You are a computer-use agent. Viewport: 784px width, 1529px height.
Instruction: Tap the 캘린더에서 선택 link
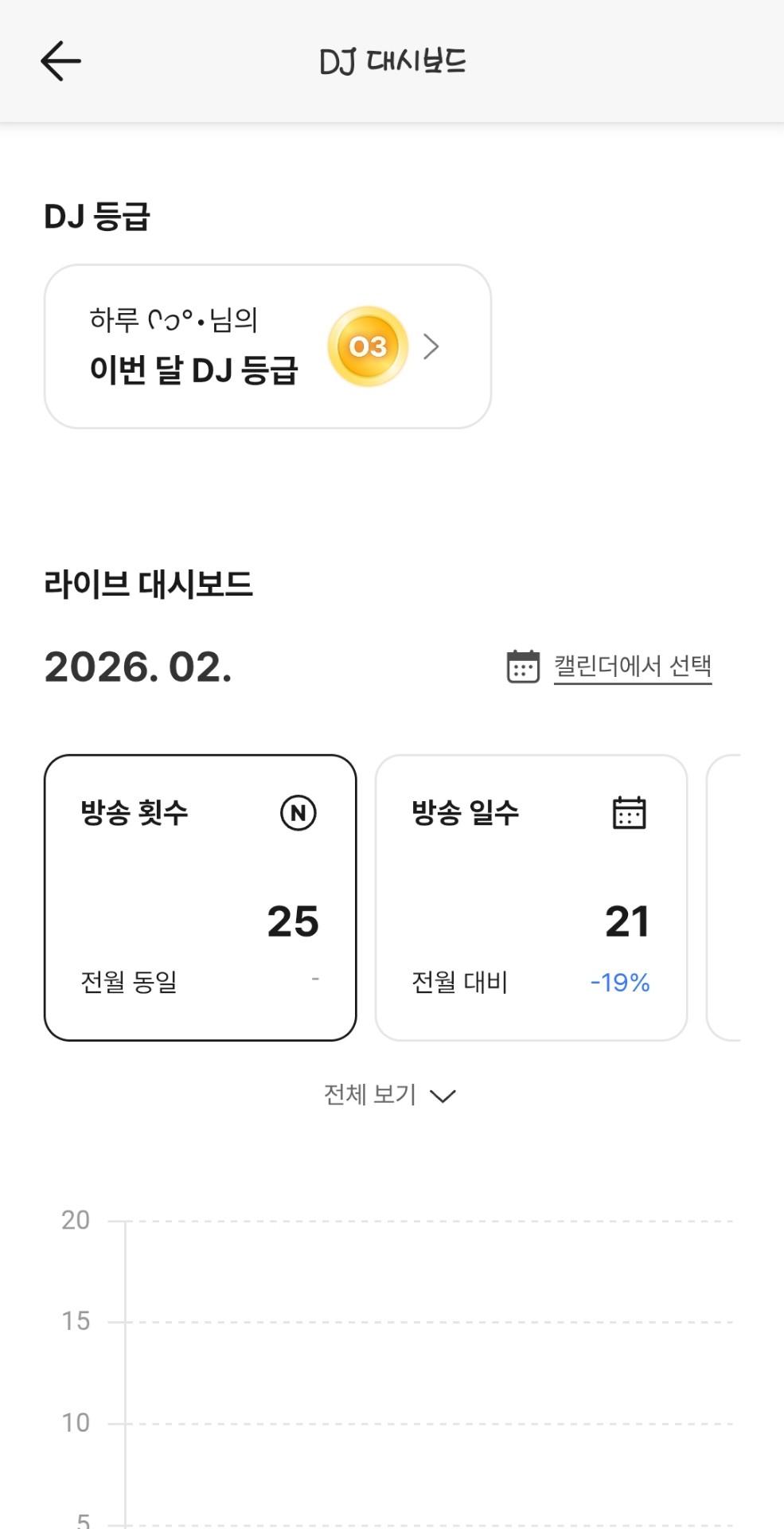point(632,666)
